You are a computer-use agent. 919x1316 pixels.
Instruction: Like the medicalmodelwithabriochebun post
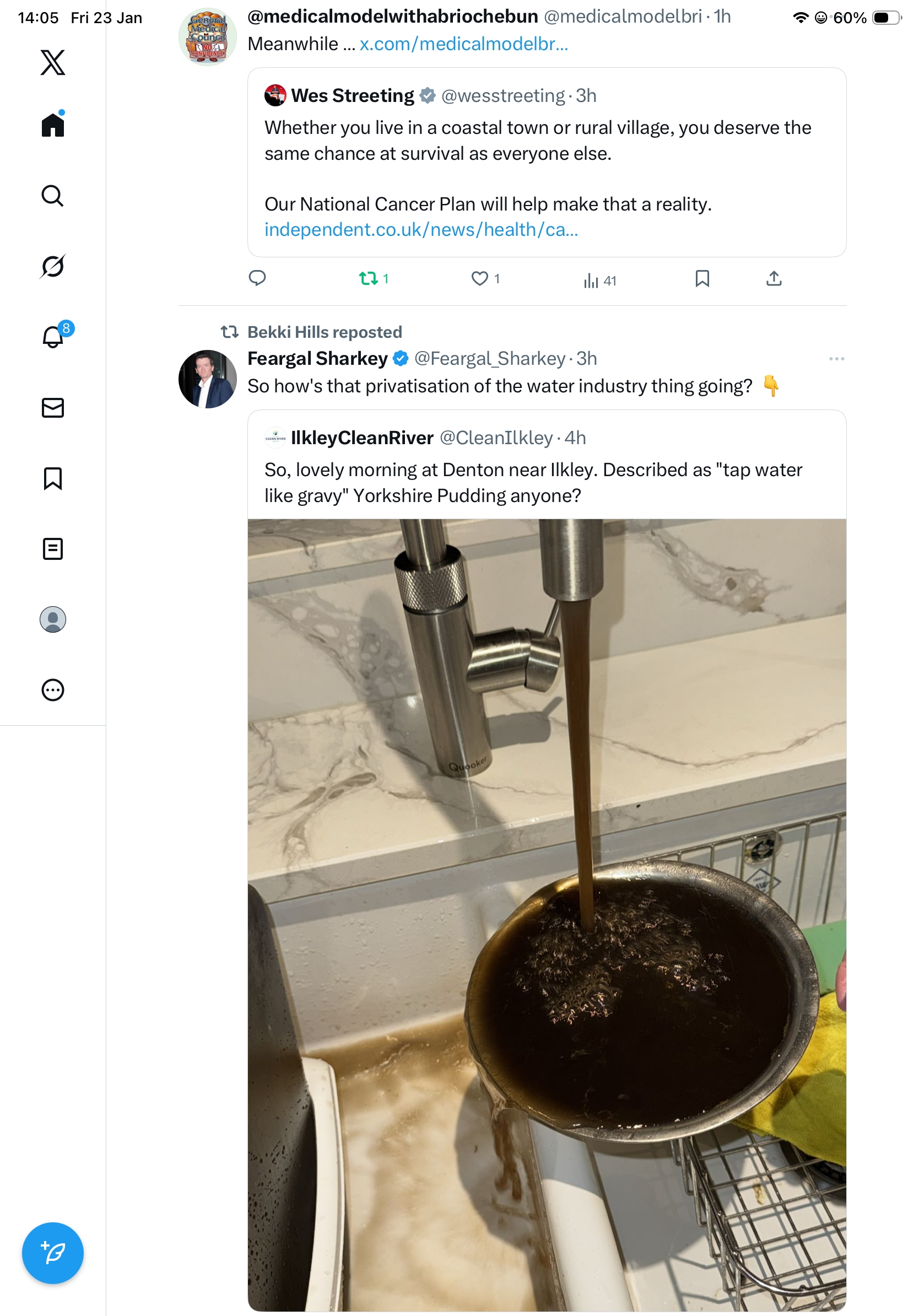pyautogui.click(x=479, y=278)
